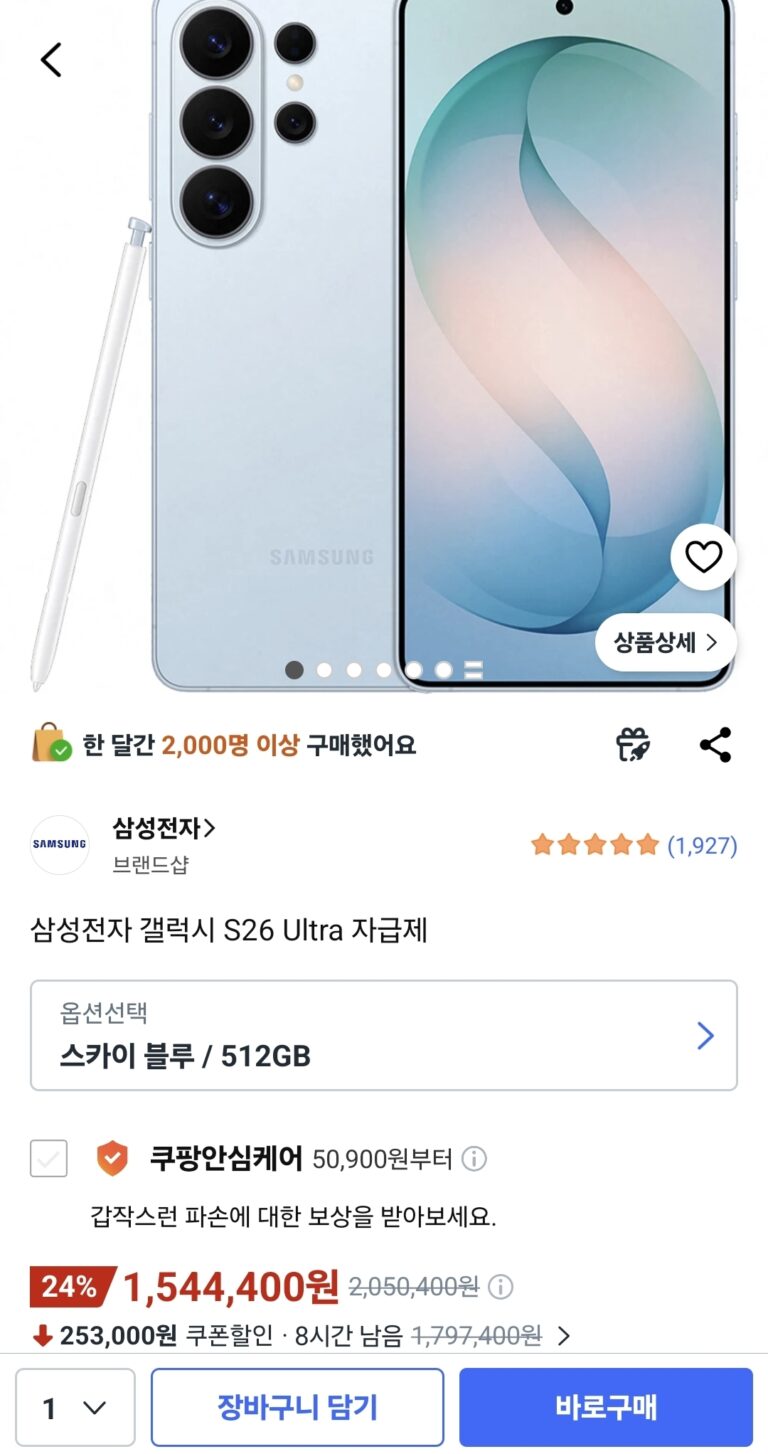
Task: Check the 쿠팡안심케어 checkbox
Action: click(49, 1159)
